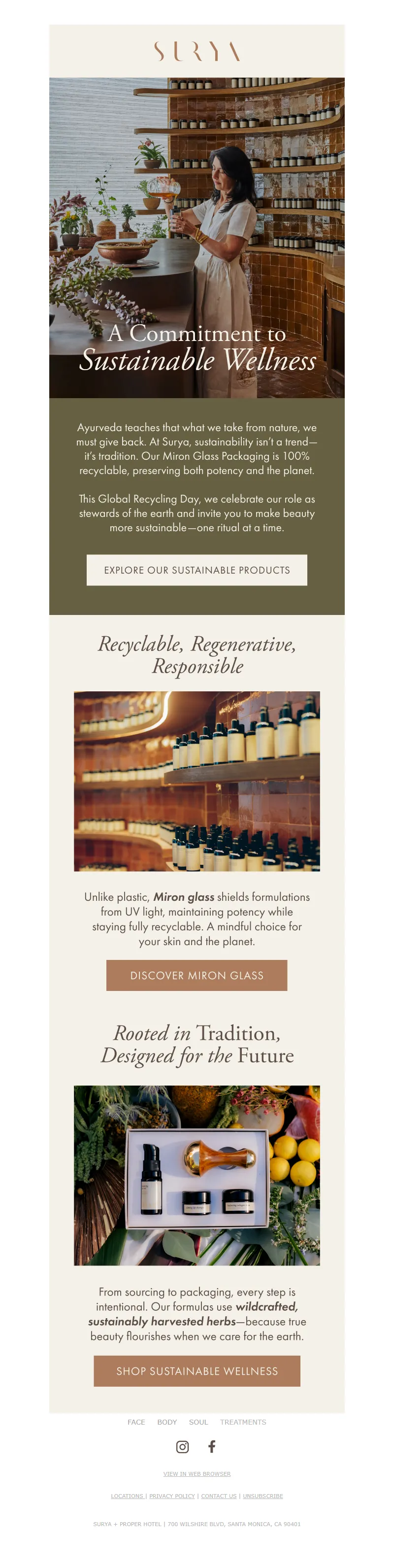Open Surya's Instagram page
394x1568 pixels.
(182, 1446)
